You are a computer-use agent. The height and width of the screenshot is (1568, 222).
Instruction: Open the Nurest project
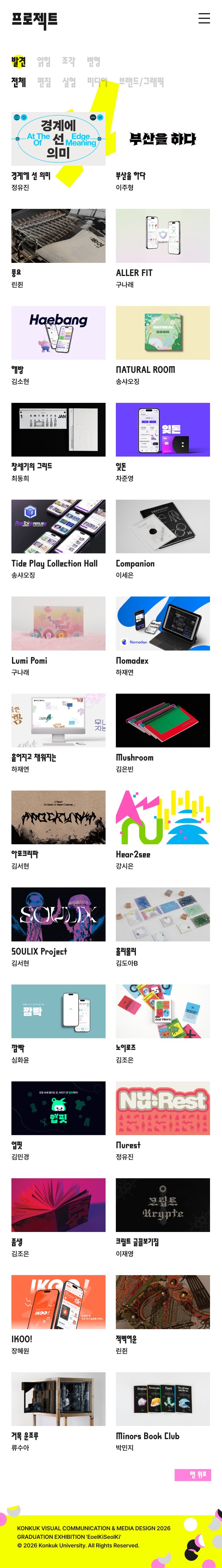(162, 1108)
